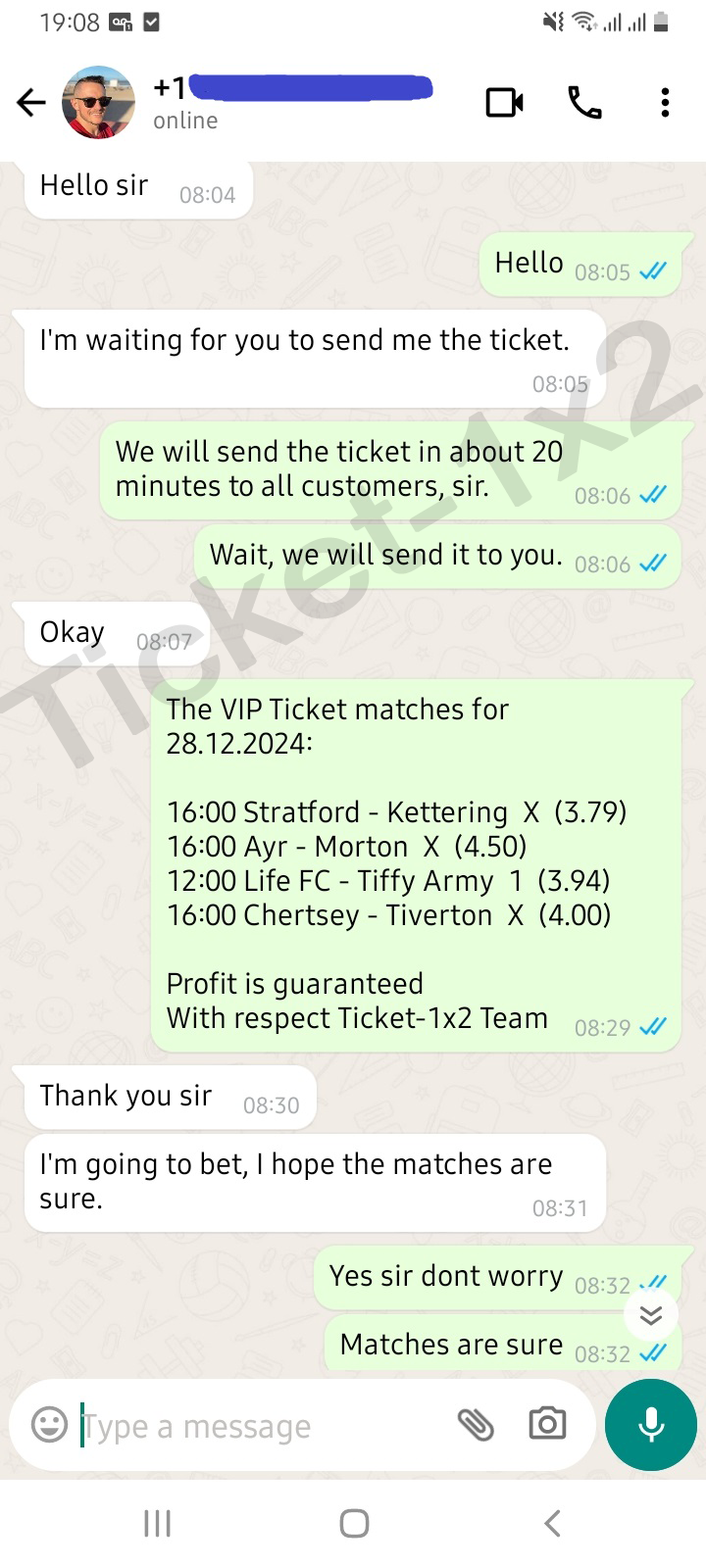Viewport: 706px width, 1568px height.
Task: Attach a file with the paperclip
Action: (476, 1424)
